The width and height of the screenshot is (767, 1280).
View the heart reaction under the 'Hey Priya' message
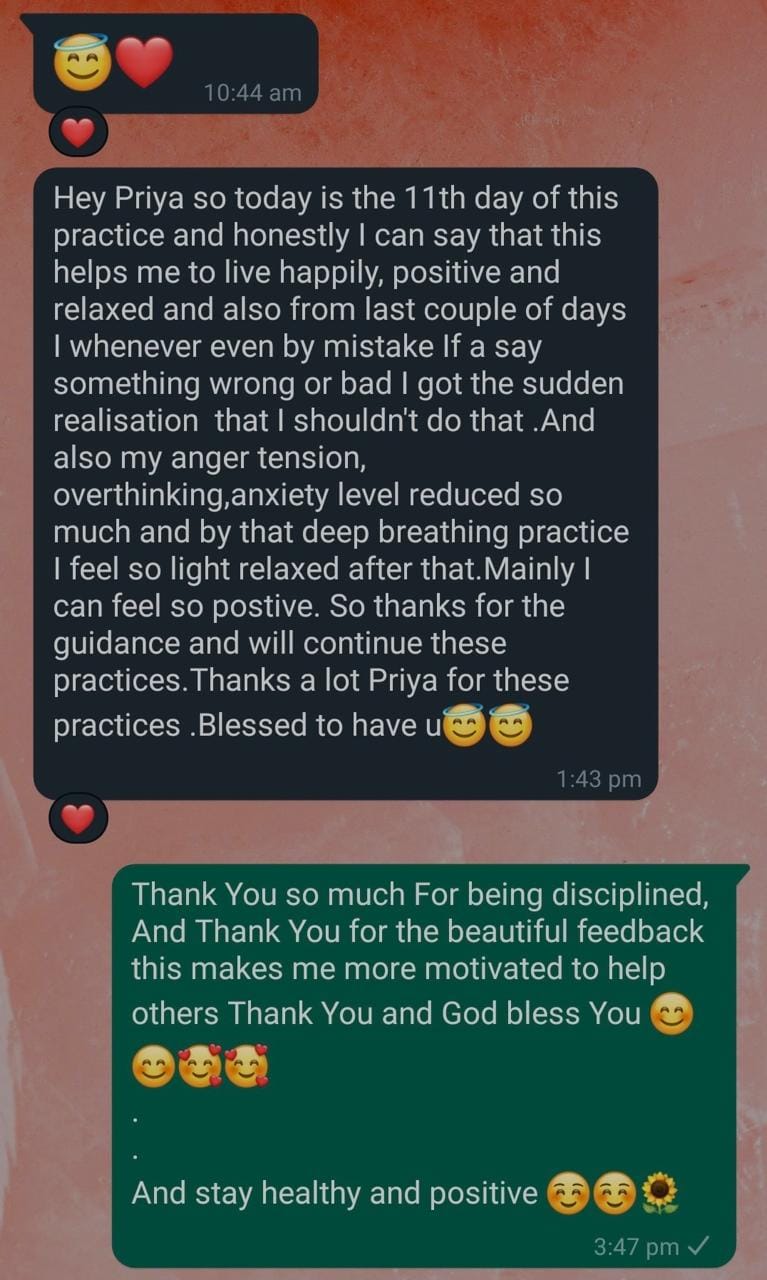pos(78,818)
